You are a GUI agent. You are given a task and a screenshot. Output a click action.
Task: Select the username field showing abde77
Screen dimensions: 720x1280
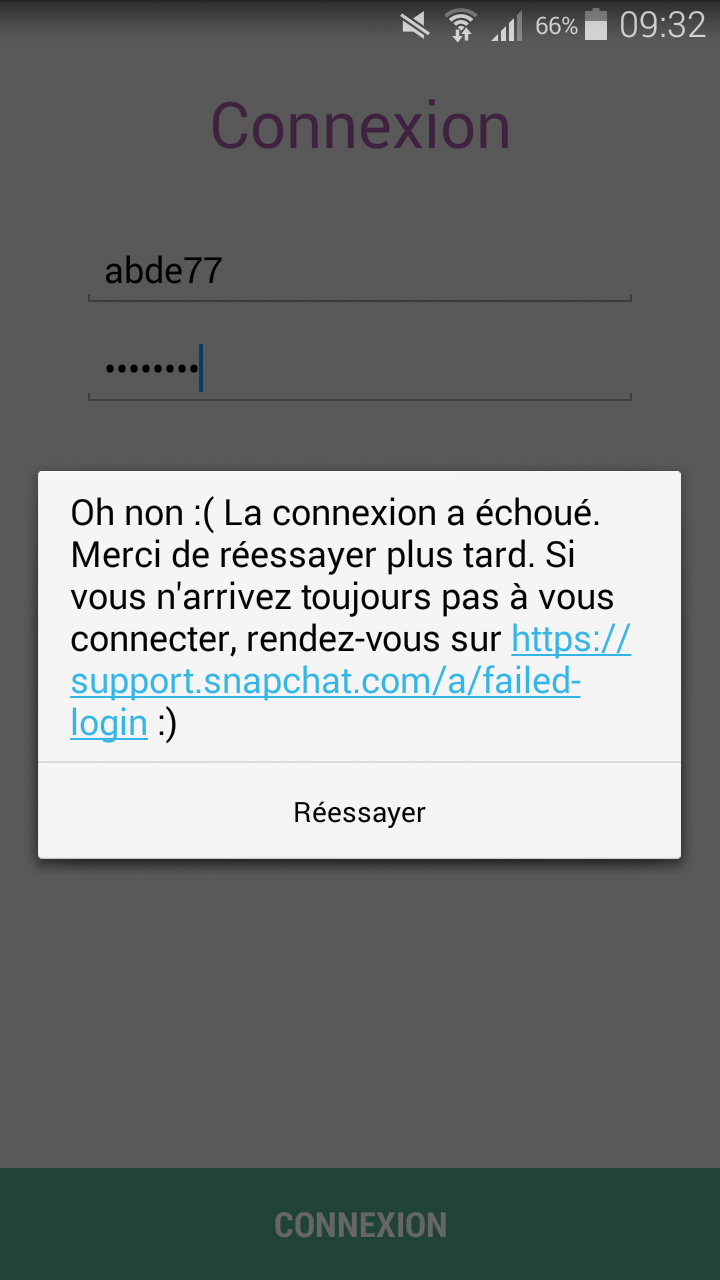coord(360,271)
